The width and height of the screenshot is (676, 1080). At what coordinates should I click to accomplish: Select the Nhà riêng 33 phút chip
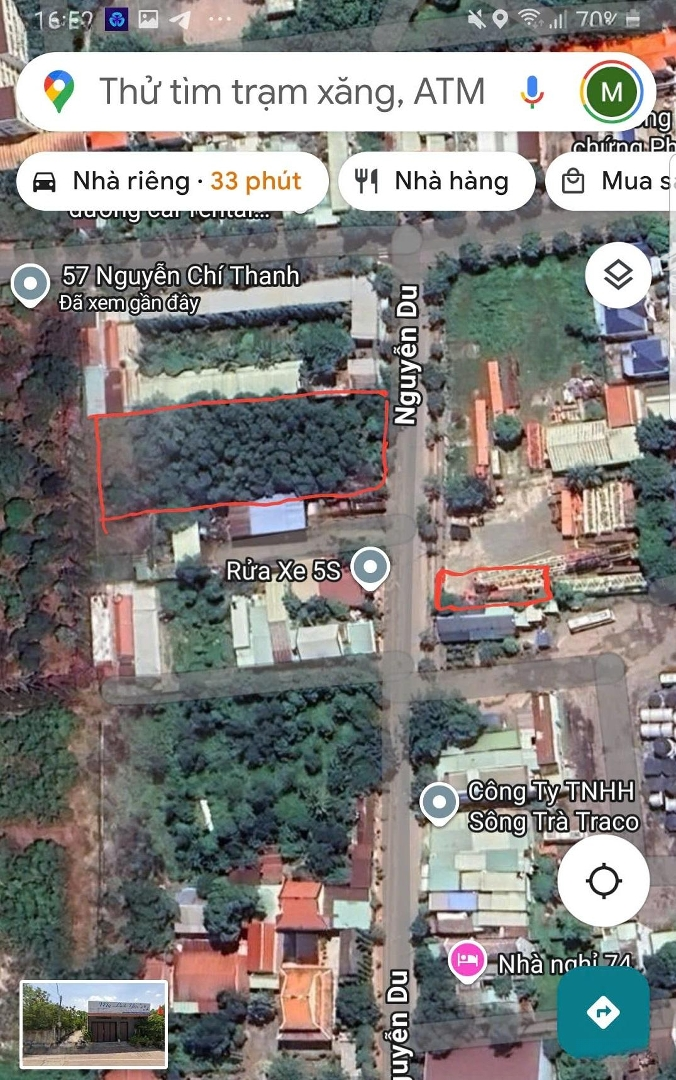[x=172, y=181]
